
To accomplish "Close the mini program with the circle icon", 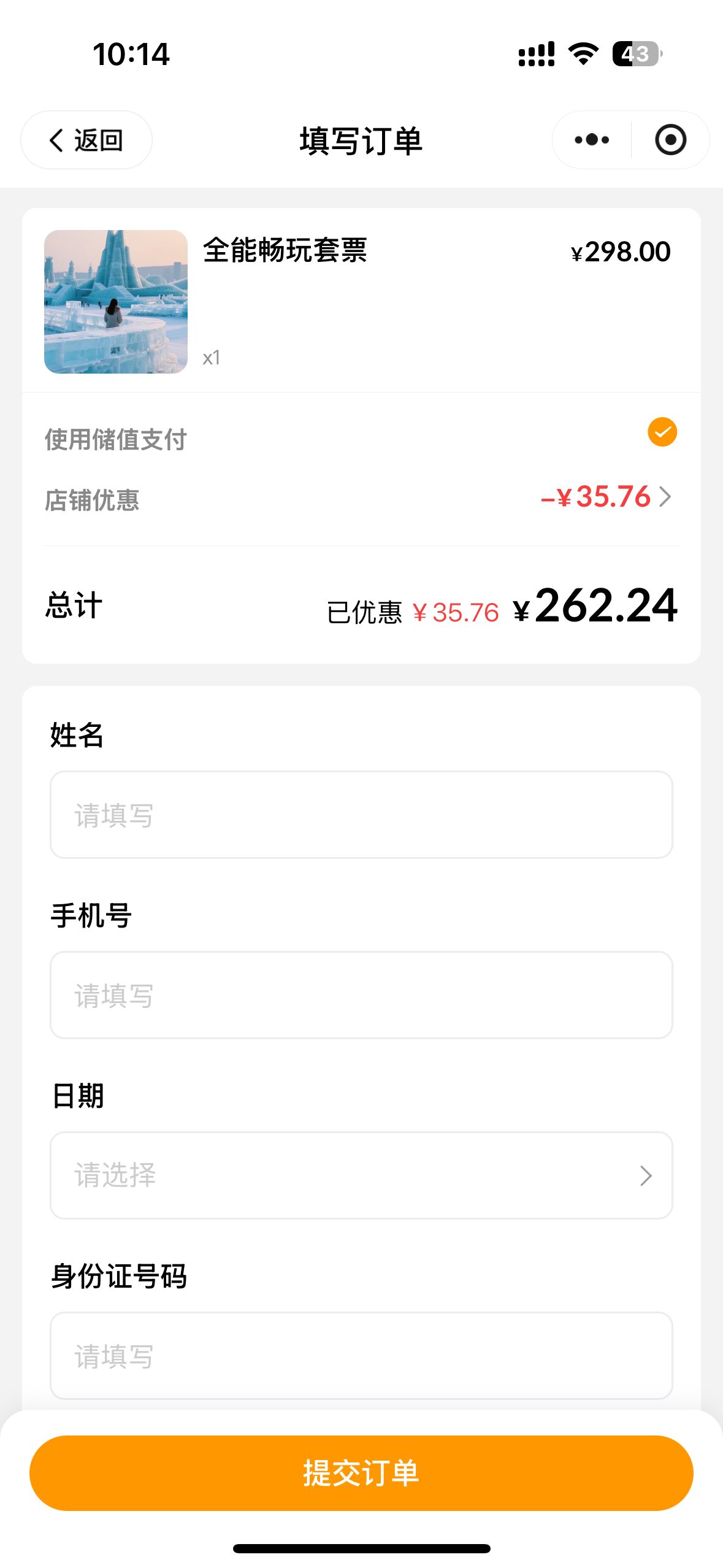I will 670,140.
